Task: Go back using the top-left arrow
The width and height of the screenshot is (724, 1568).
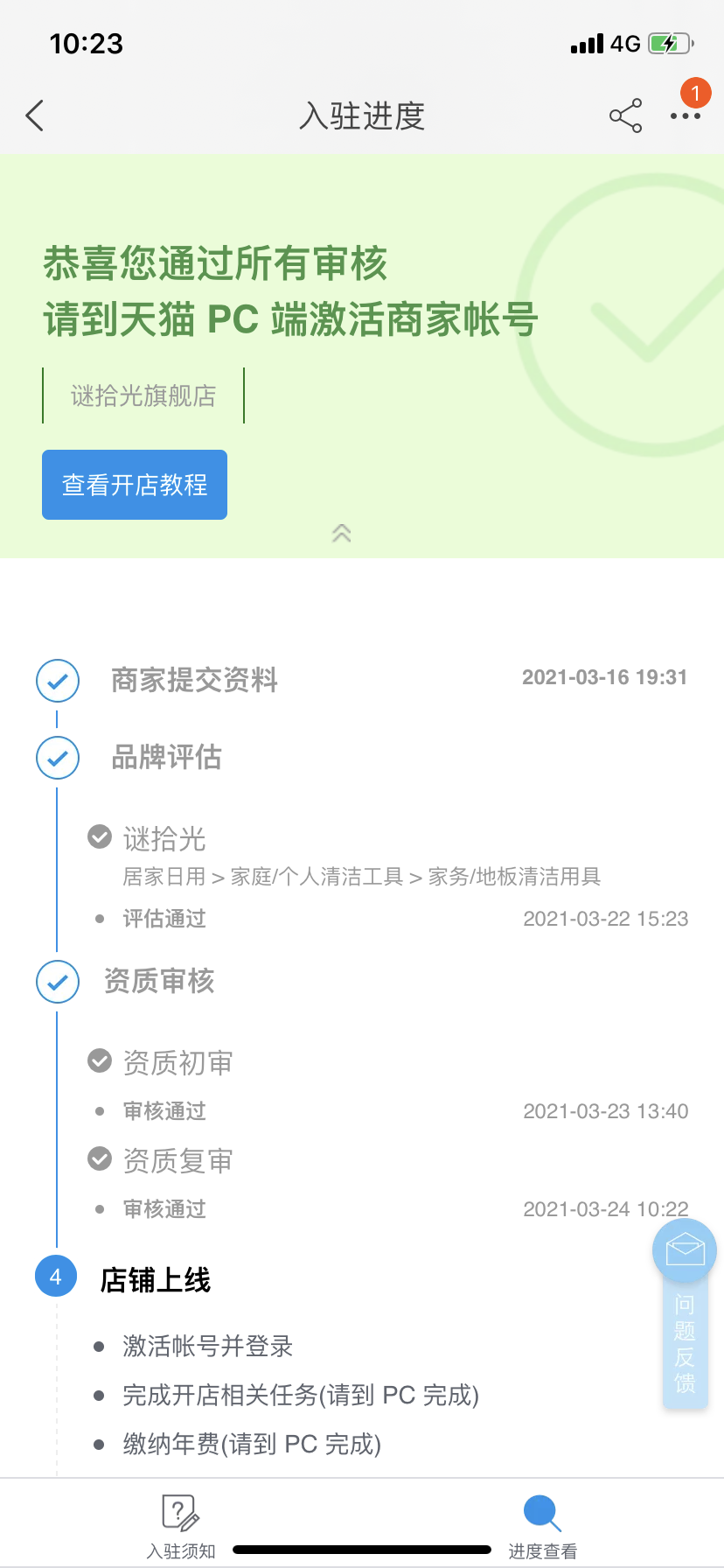Action: tap(35, 115)
